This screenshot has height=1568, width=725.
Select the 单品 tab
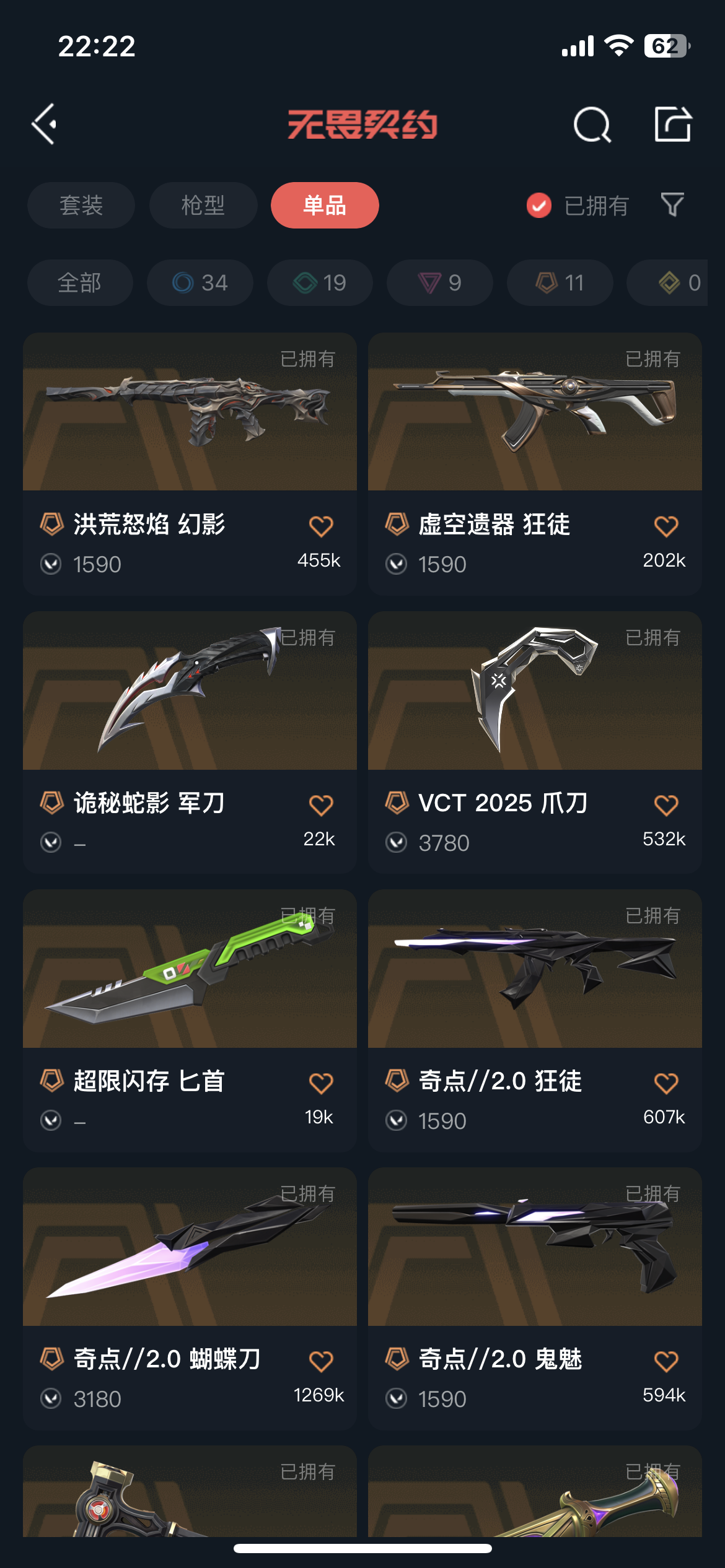pos(325,205)
